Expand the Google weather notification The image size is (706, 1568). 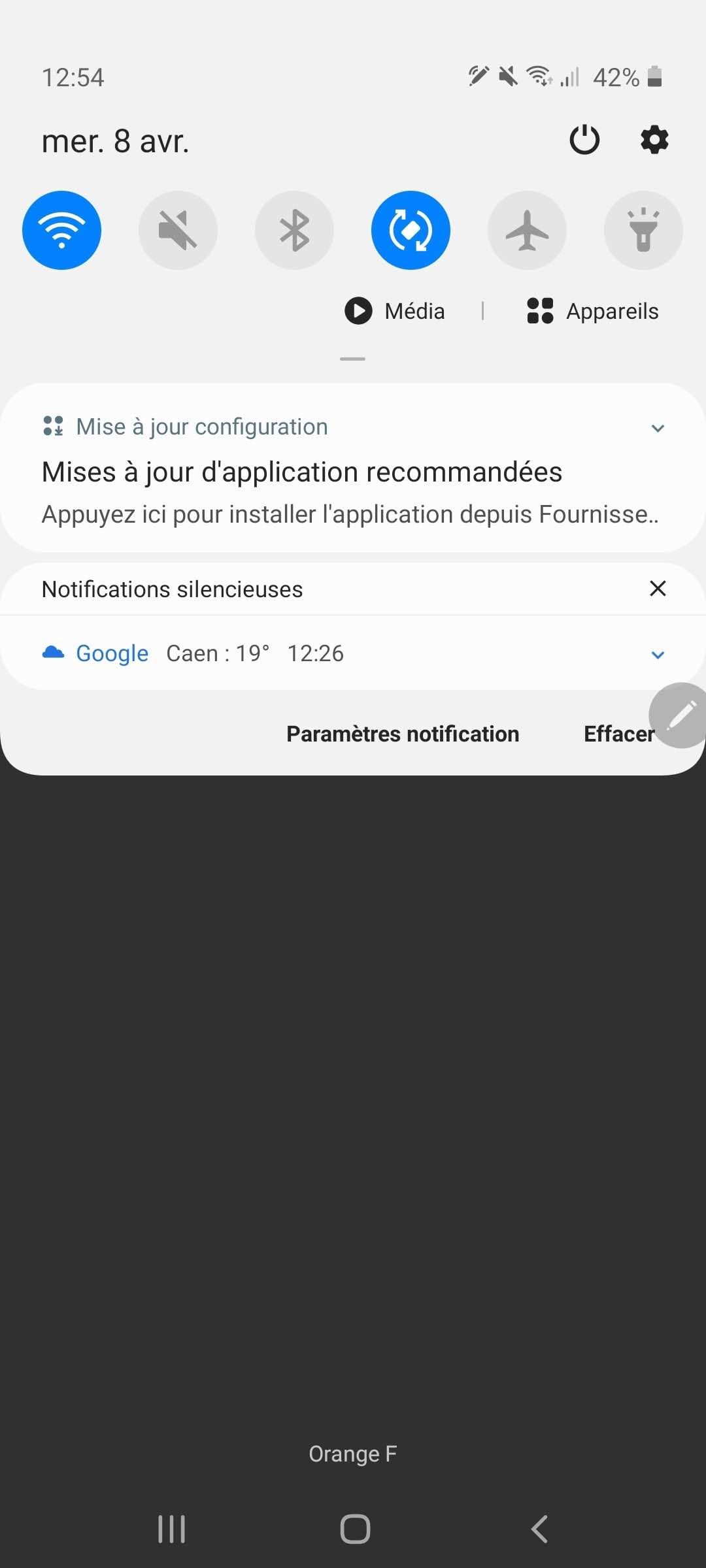(658, 654)
